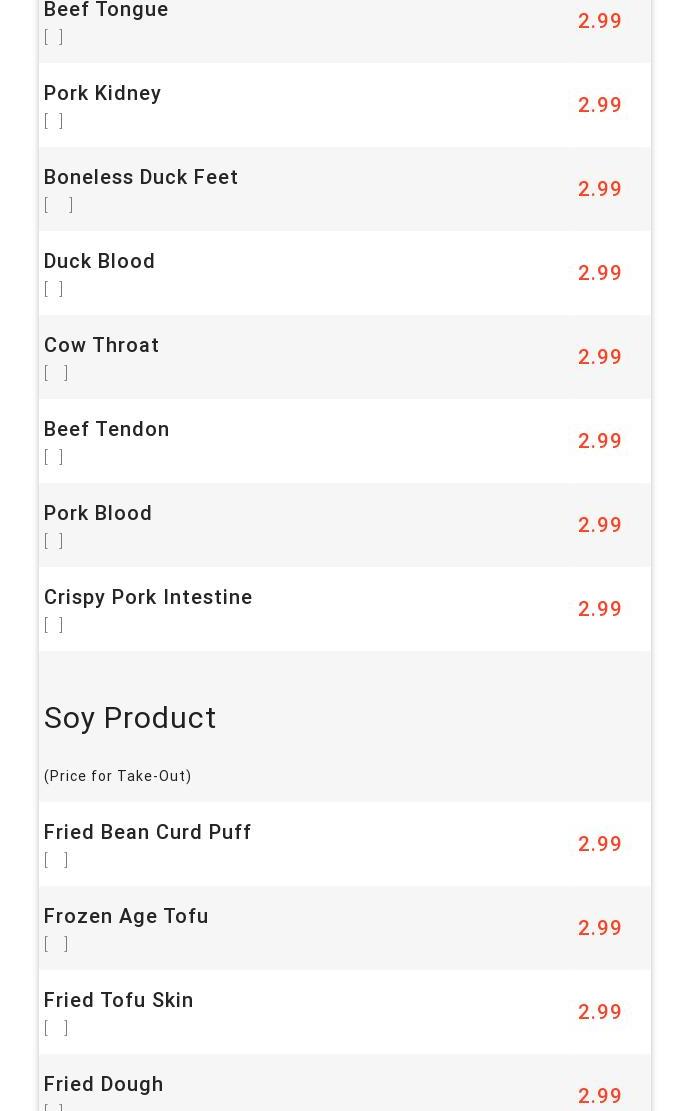Open the Crispy Pork Intestine item
The height and width of the screenshot is (1111, 690).
[x=148, y=598]
